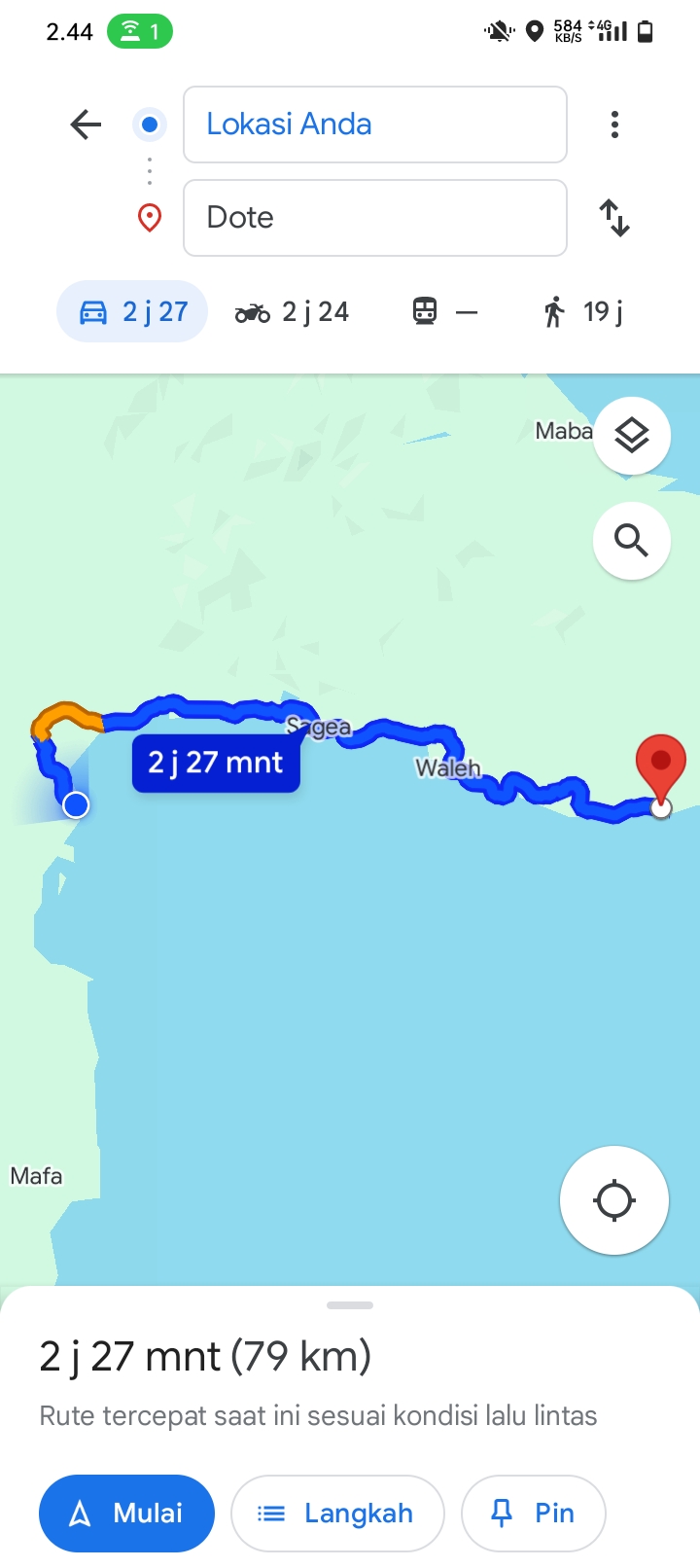View route steps with Langkah
Image resolution: width=700 pixels, height=1568 pixels.
(x=337, y=1514)
